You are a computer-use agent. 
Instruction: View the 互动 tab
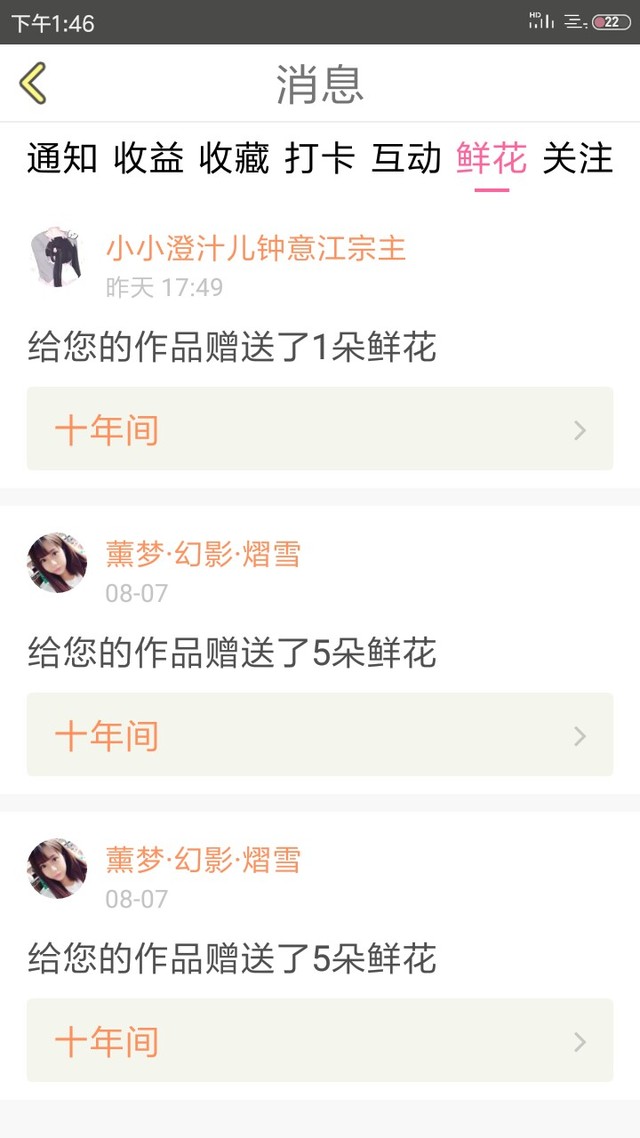(406, 159)
